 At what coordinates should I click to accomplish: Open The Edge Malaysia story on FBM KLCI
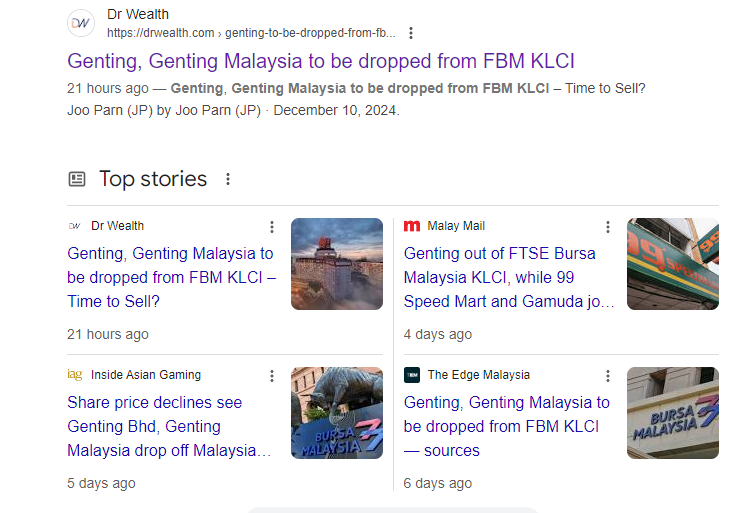[506, 426]
